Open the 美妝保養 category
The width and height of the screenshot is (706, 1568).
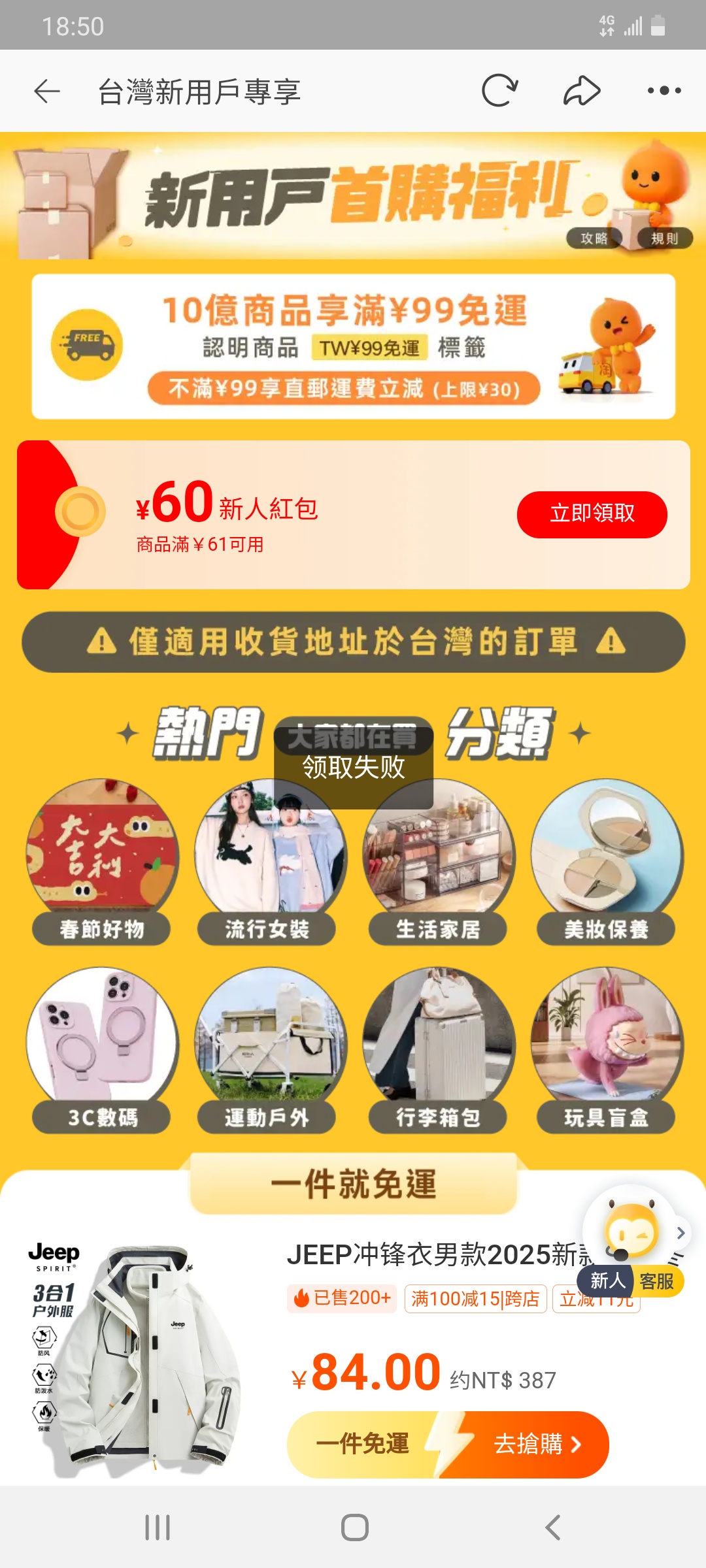pos(607,862)
